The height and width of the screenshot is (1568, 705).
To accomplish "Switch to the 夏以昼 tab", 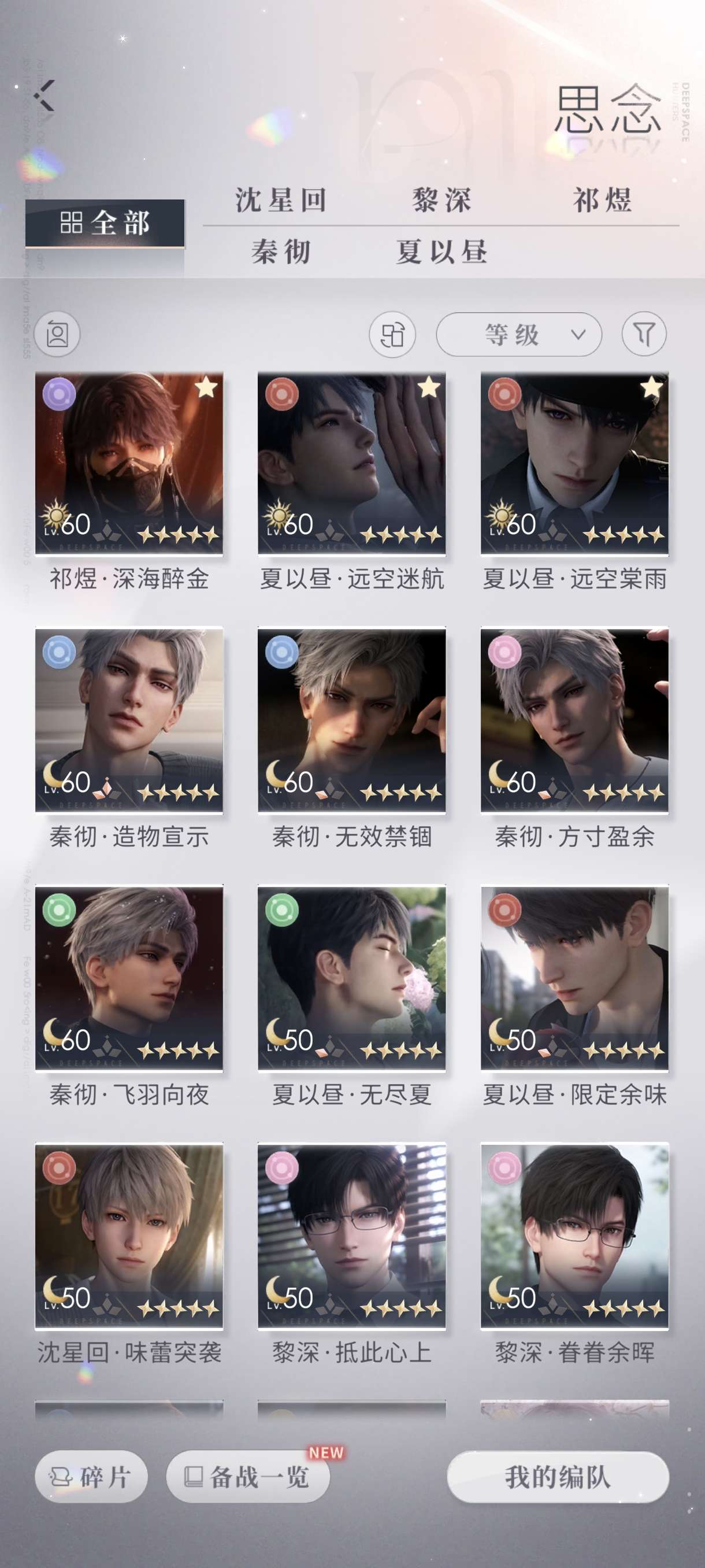I will [441, 252].
